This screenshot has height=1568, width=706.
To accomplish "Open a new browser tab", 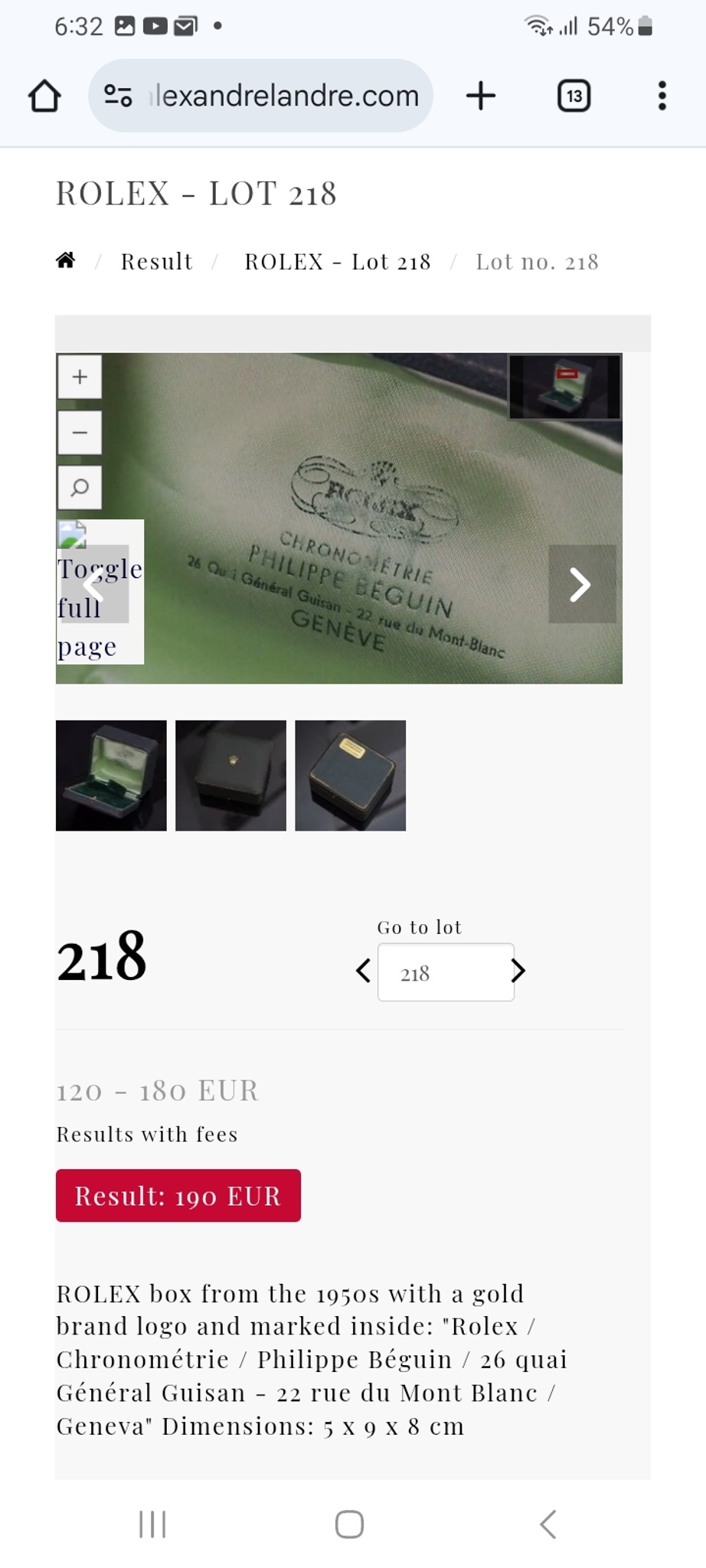I will coord(481,96).
